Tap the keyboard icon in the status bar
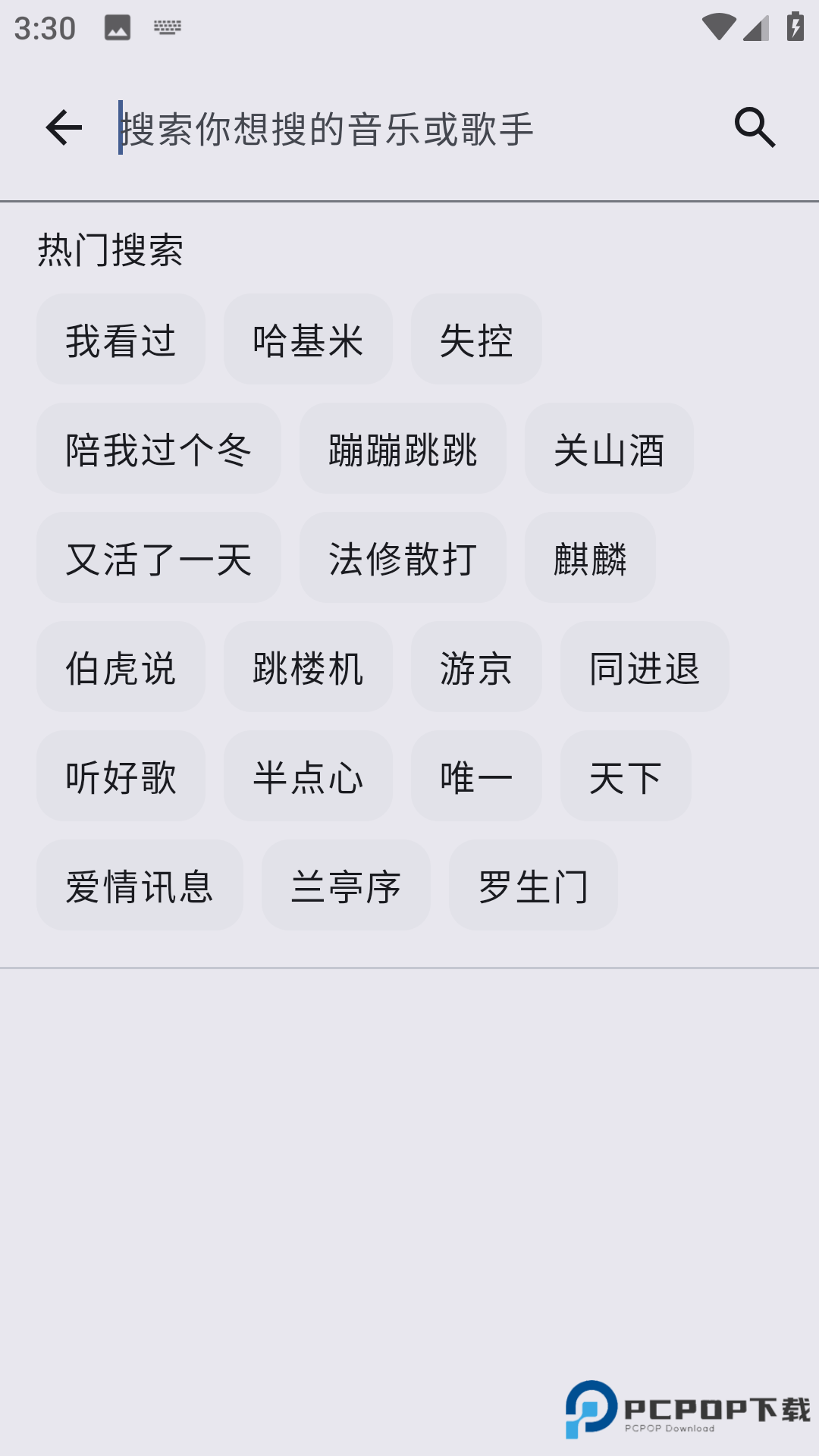819x1456 pixels. point(165,29)
